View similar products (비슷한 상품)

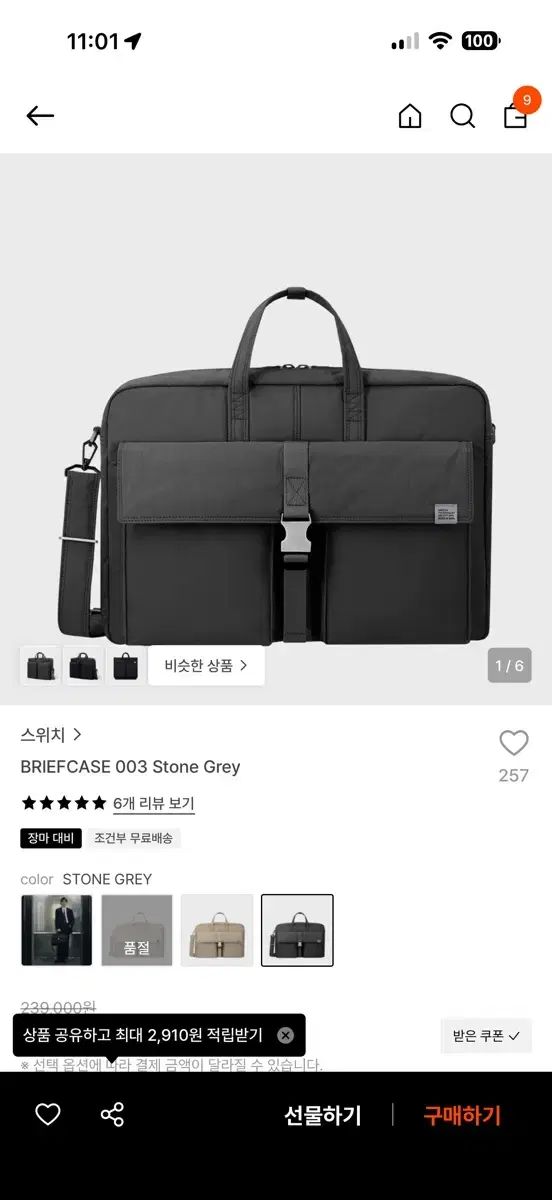[207, 665]
